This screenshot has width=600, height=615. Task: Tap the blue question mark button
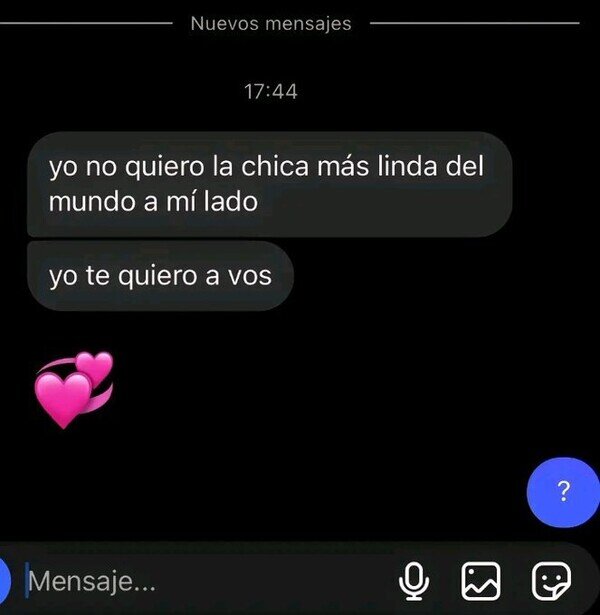[563, 491]
